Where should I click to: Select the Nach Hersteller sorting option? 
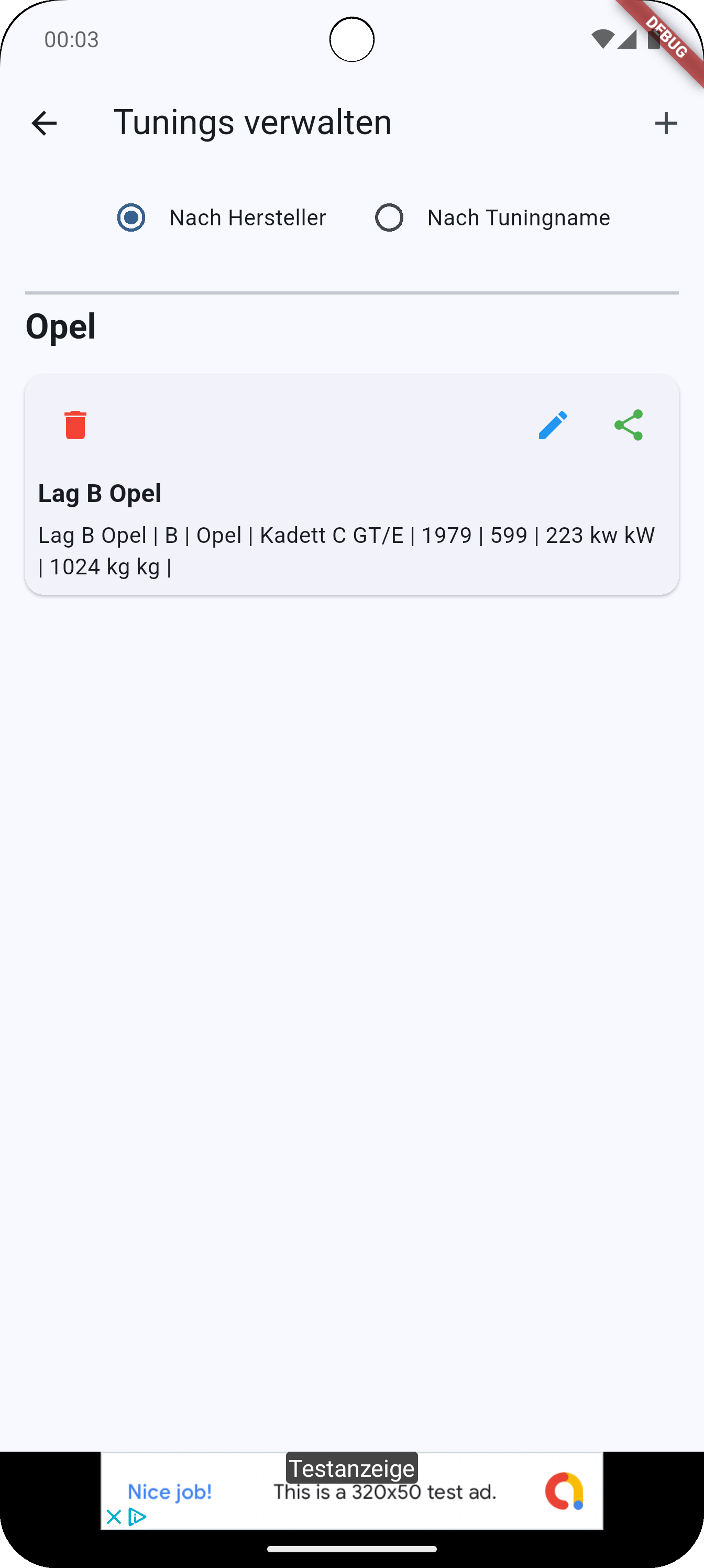pyautogui.click(x=222, y=218)
